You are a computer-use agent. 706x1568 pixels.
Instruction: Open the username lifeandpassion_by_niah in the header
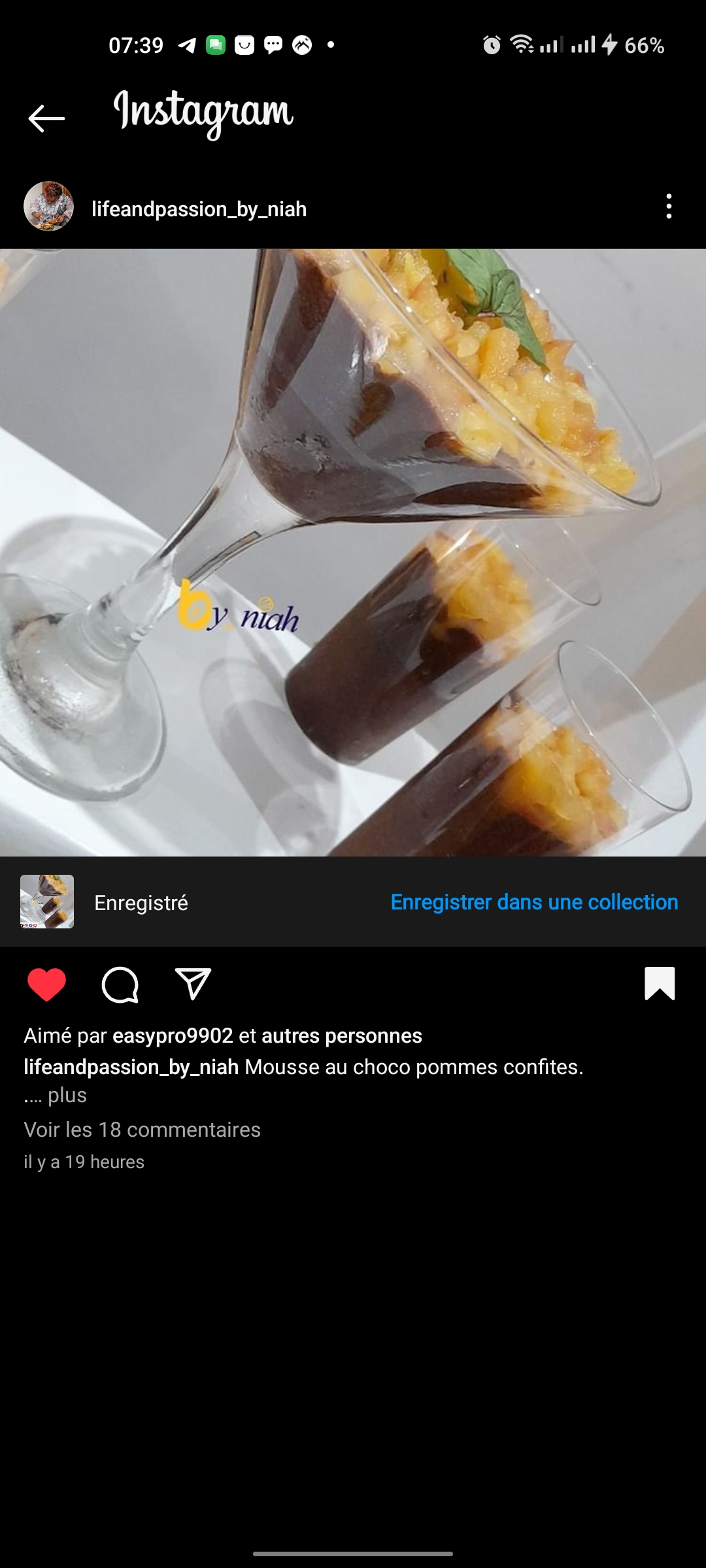199,209
